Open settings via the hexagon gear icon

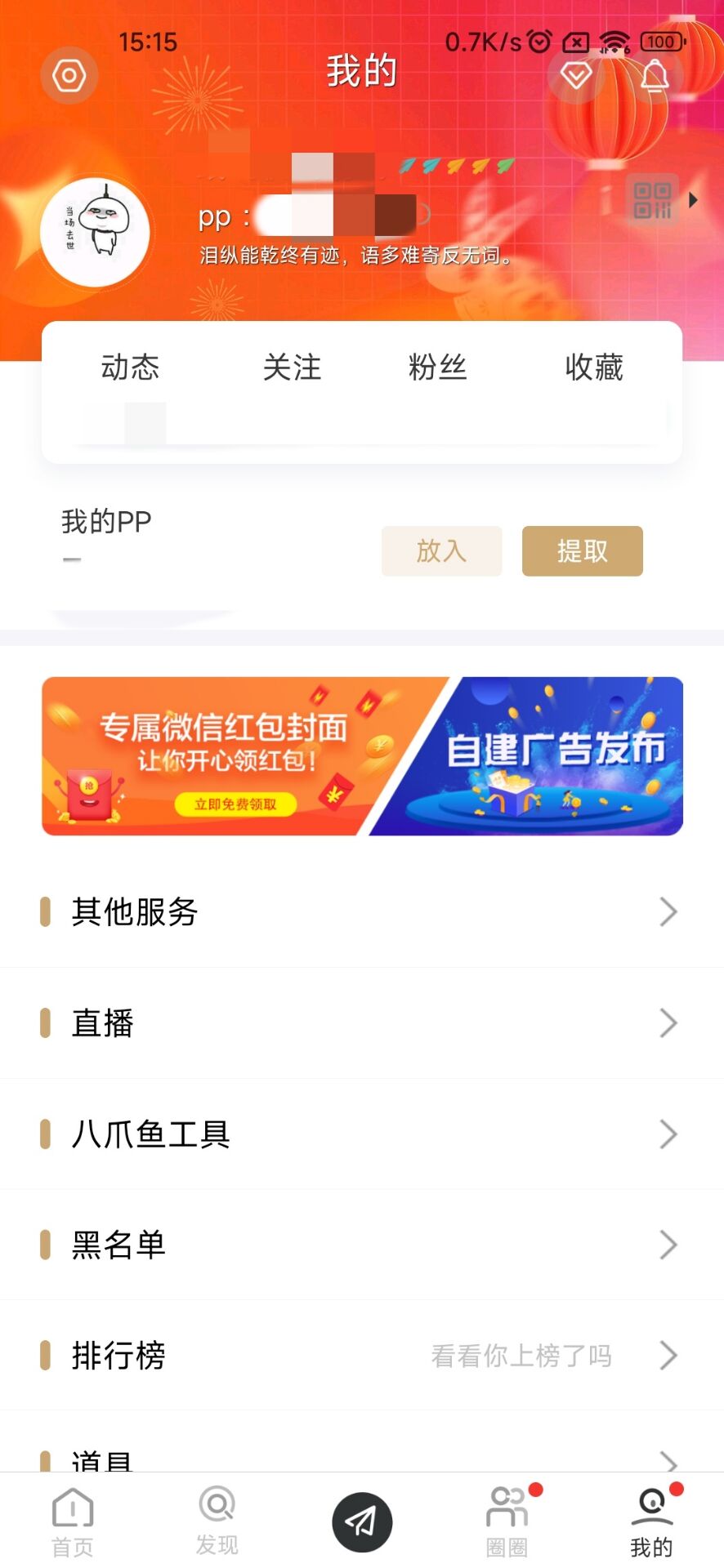pyautogui.click(x=69, y=76)
